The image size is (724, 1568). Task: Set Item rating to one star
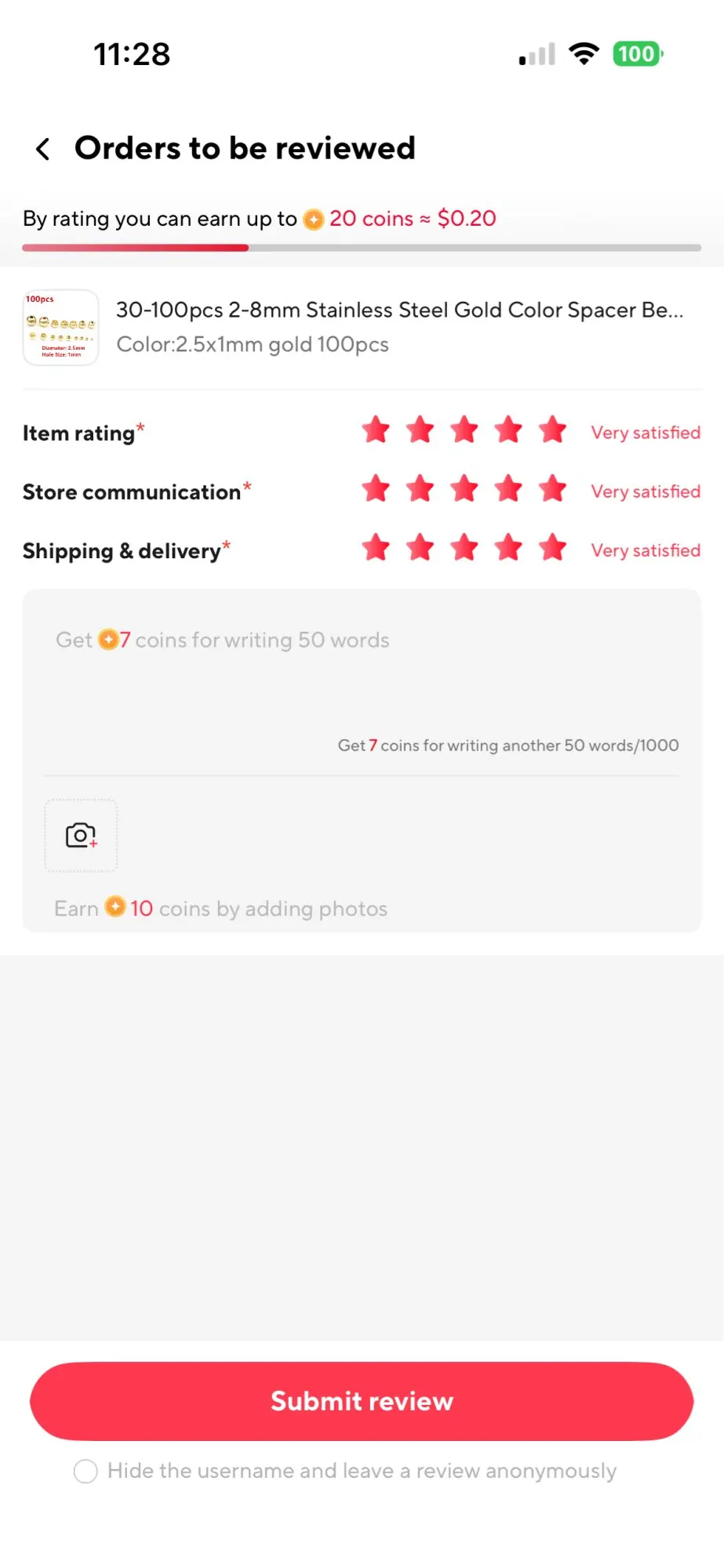click(376, 430)
